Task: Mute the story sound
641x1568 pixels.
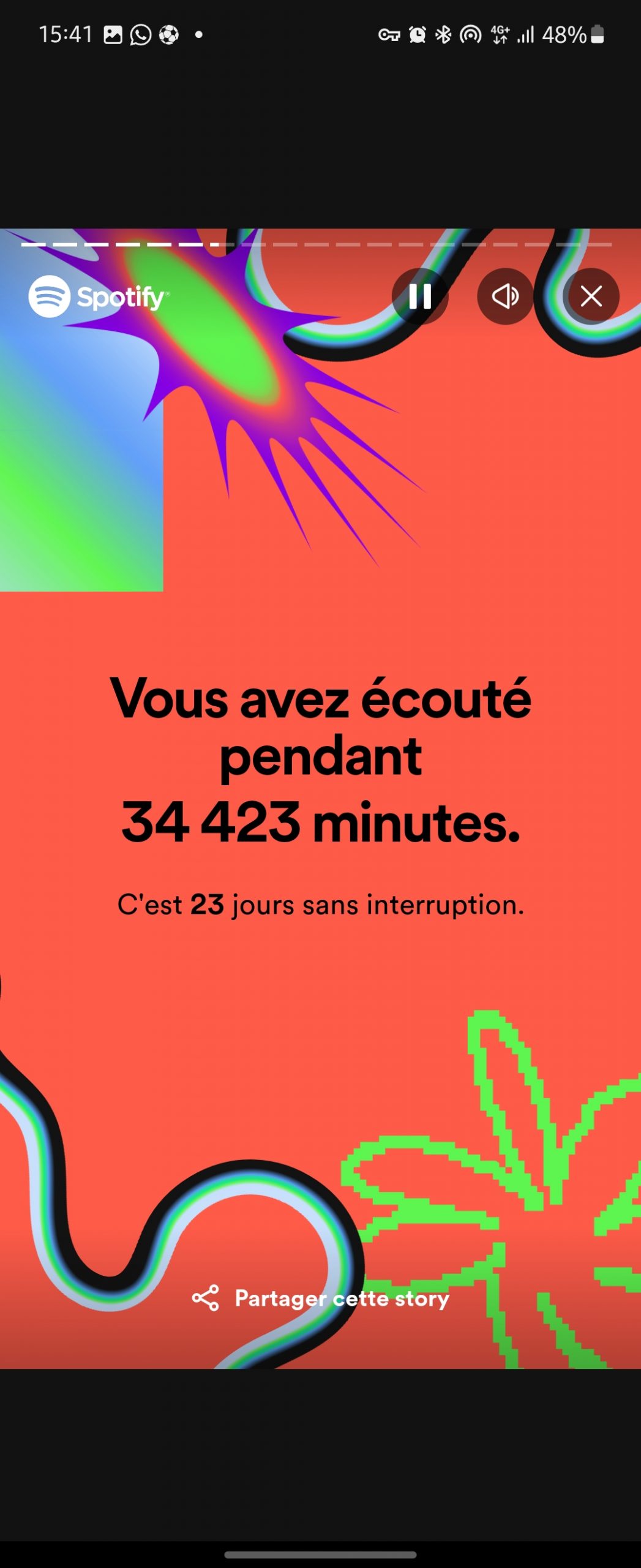Action: [x=505, y=296]
